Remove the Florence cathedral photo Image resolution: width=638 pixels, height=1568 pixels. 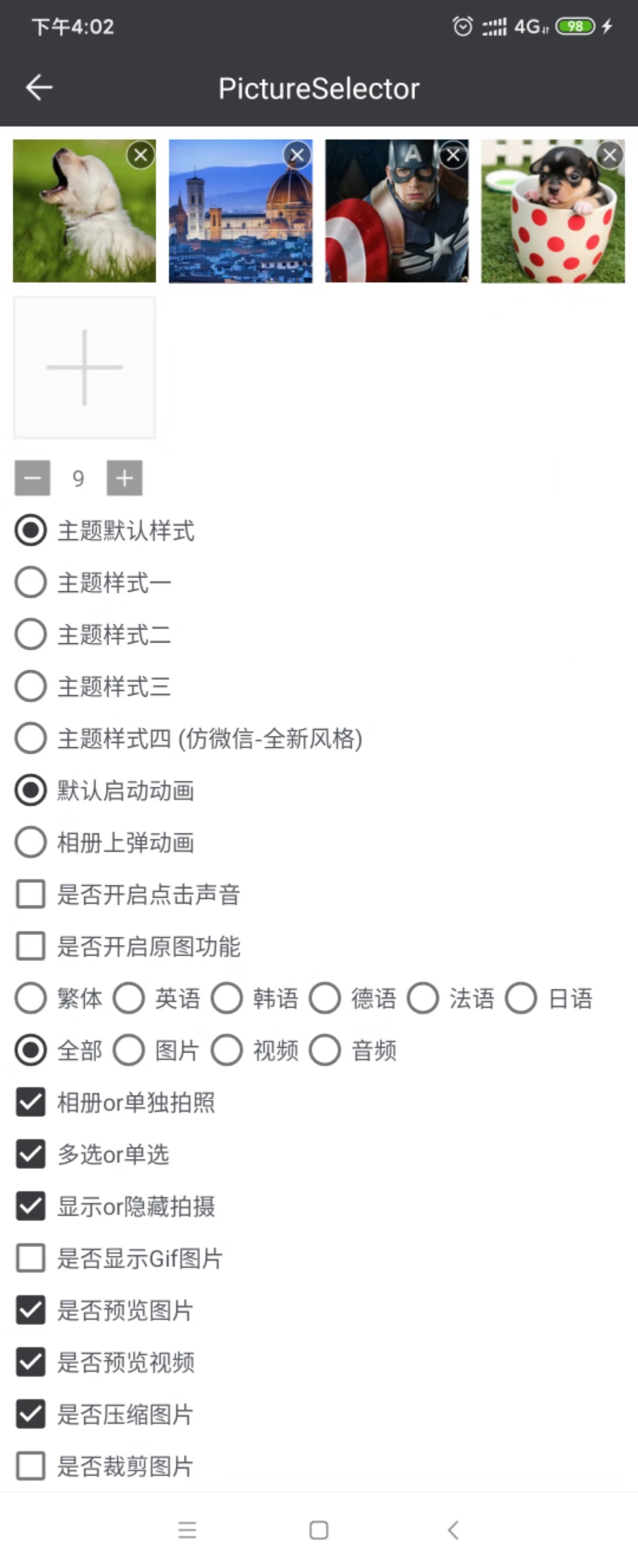(297, 155)
